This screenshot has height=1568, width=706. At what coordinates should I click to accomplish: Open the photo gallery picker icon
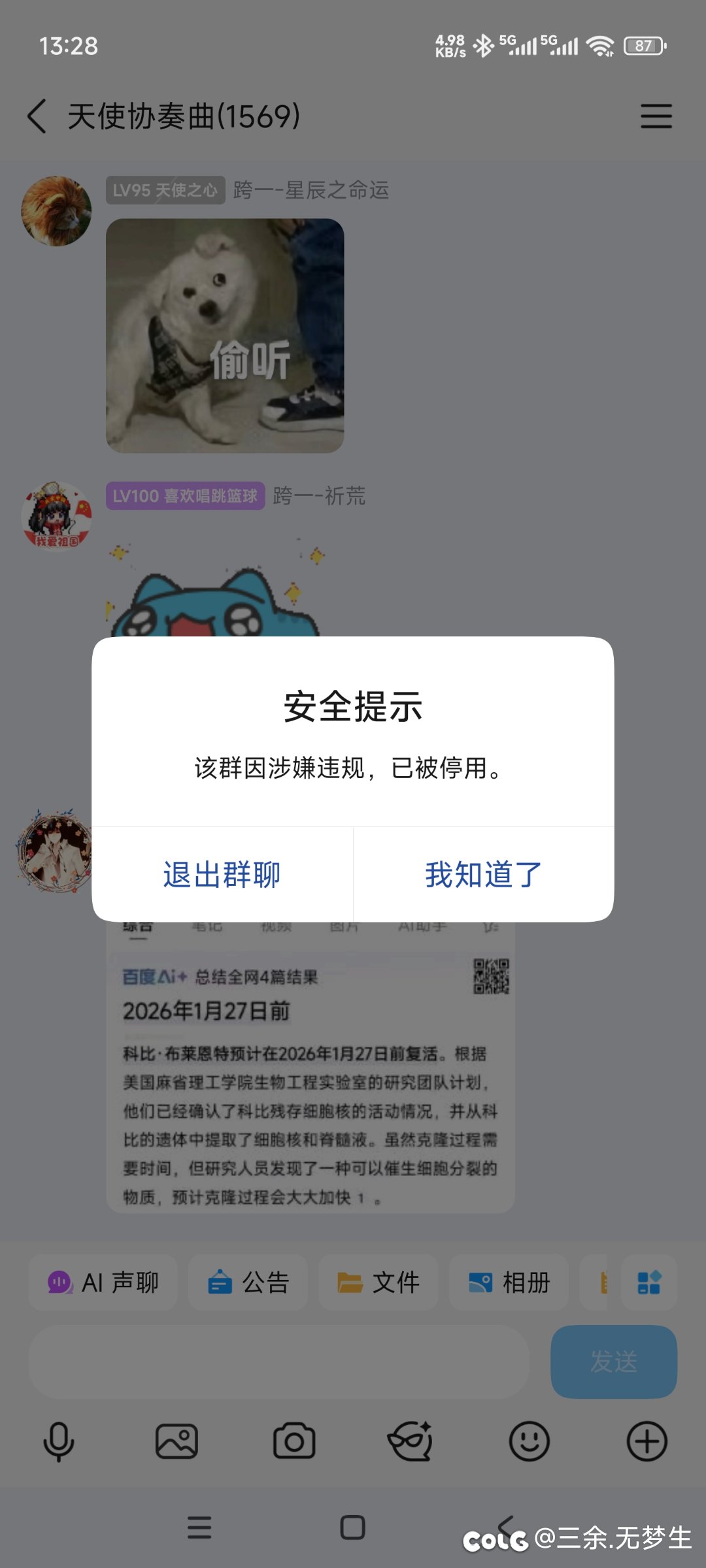(176, 1443)
